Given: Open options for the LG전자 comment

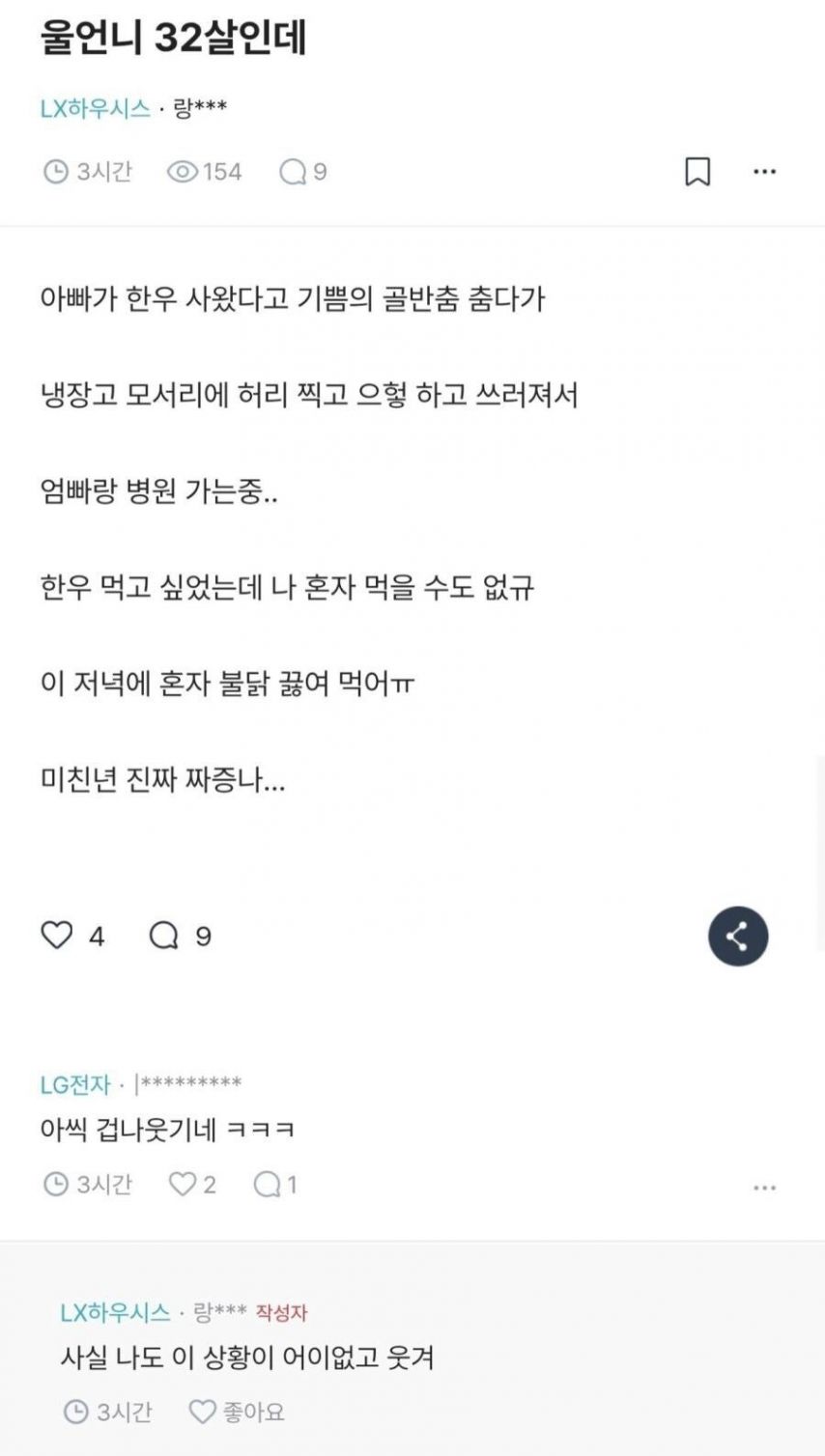Looking at the screenshot, I should (764, 1188).
